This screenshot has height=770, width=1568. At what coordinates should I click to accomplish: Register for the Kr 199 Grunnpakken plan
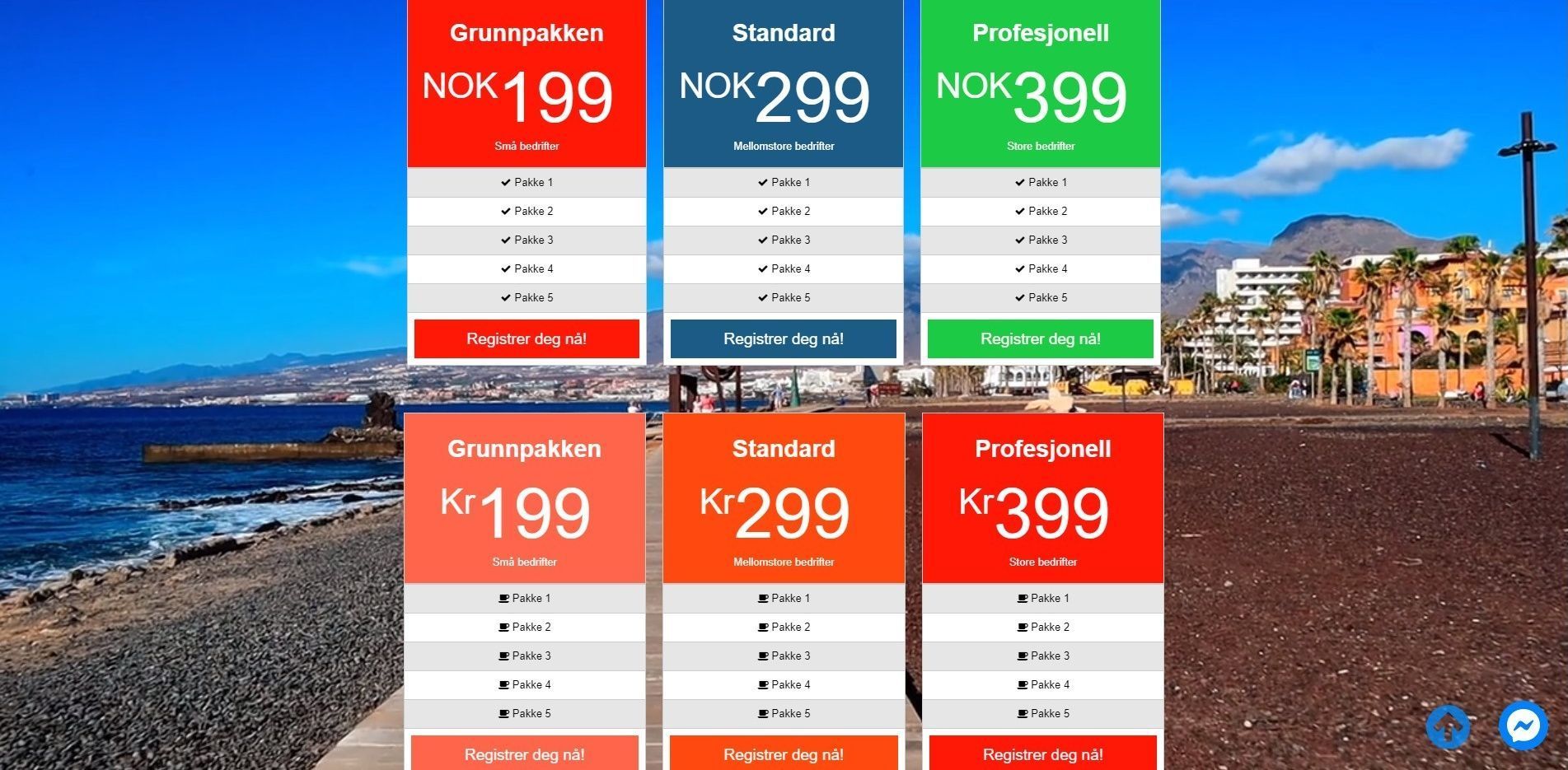525,754
